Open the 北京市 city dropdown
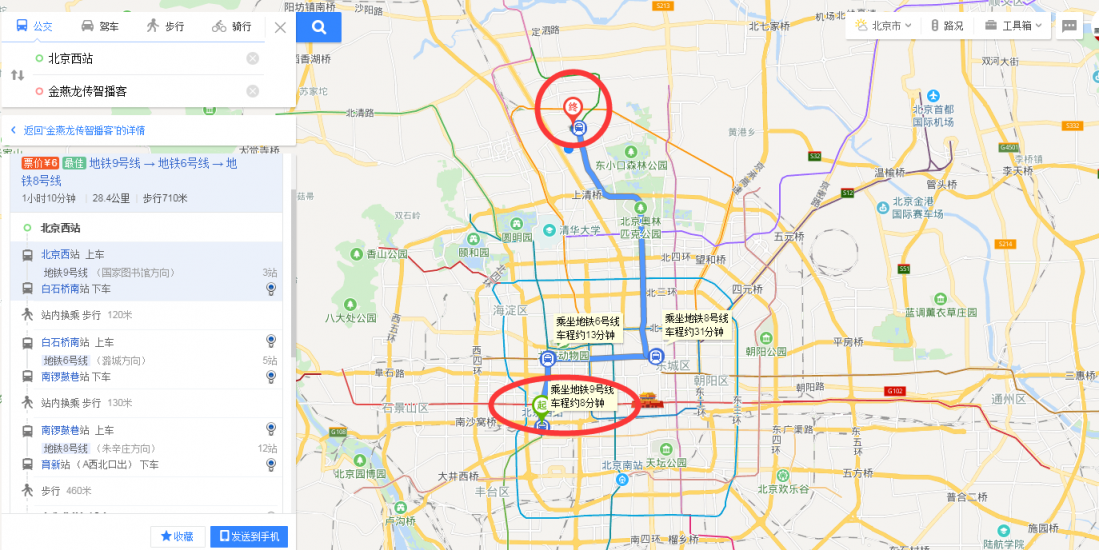Image resolution: width=1099 pixels, height=550 pixels. [883, 26]
